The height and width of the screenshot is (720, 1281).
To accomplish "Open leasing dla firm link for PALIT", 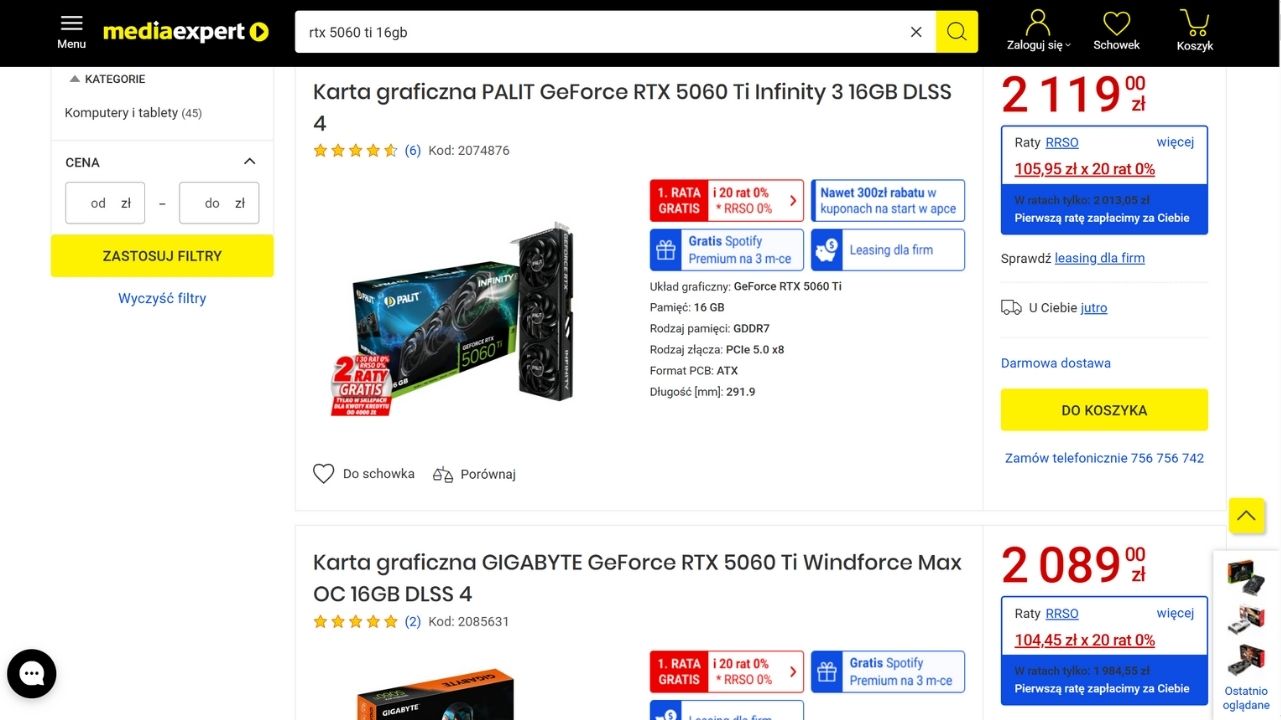I will 1099,258.
